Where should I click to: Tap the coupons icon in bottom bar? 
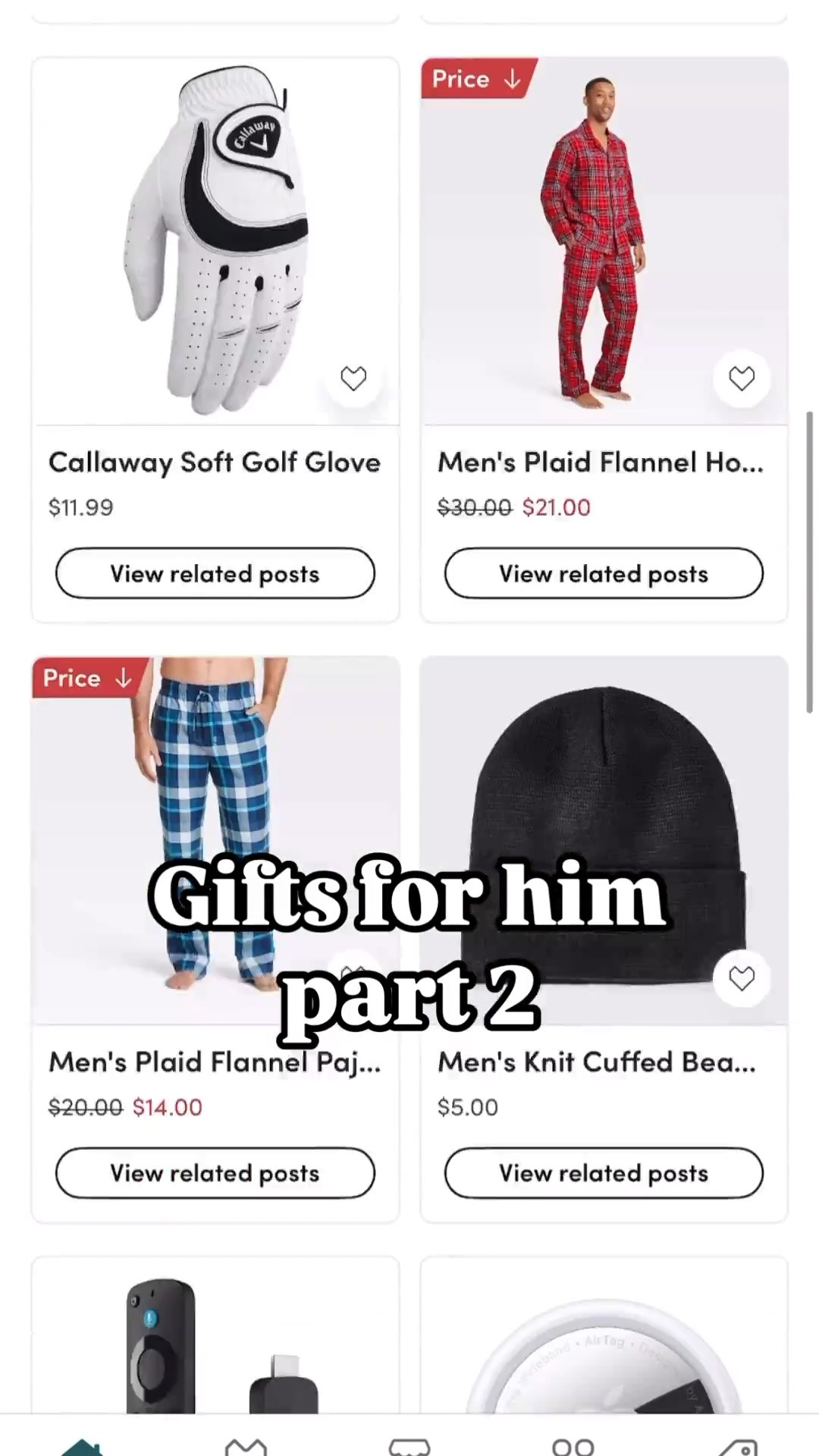[409, 1445]
